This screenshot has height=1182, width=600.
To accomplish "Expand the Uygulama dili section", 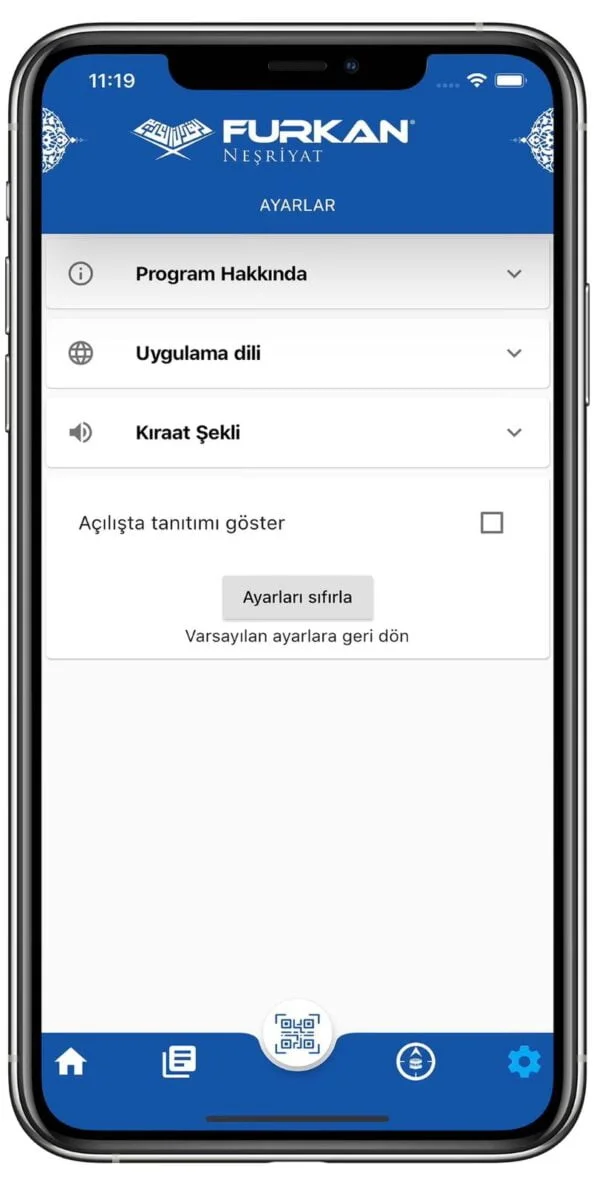I will click(x=297, y=353).
